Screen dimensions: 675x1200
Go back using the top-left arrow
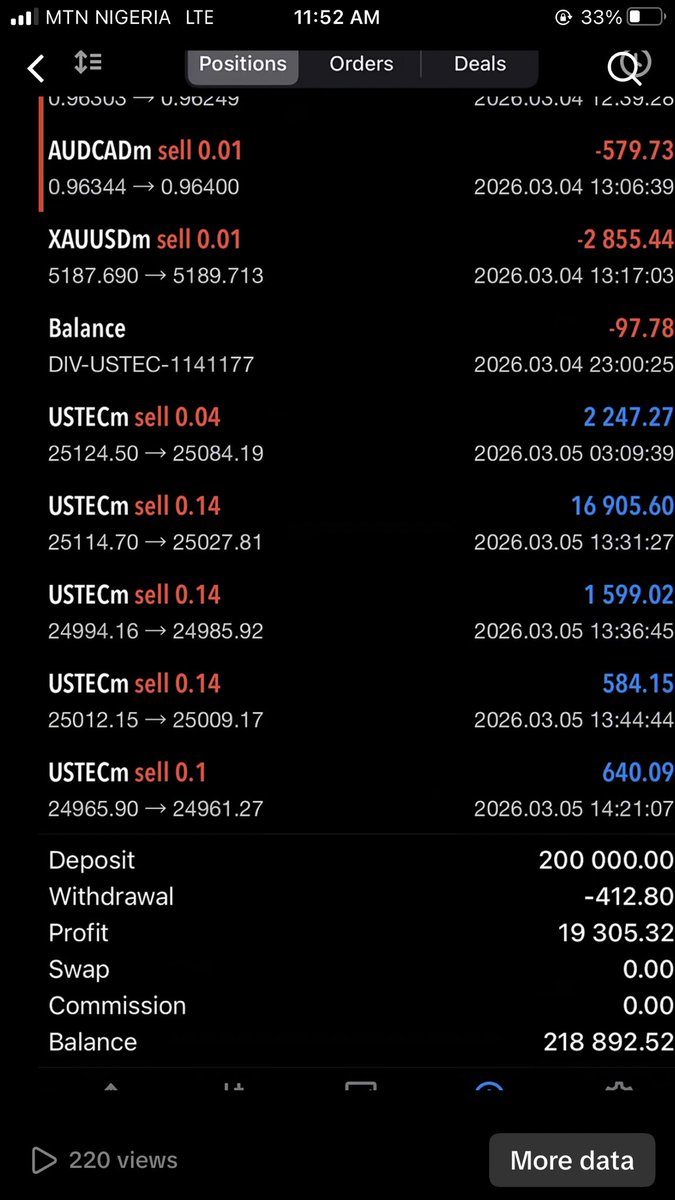[x=36, y=68]
